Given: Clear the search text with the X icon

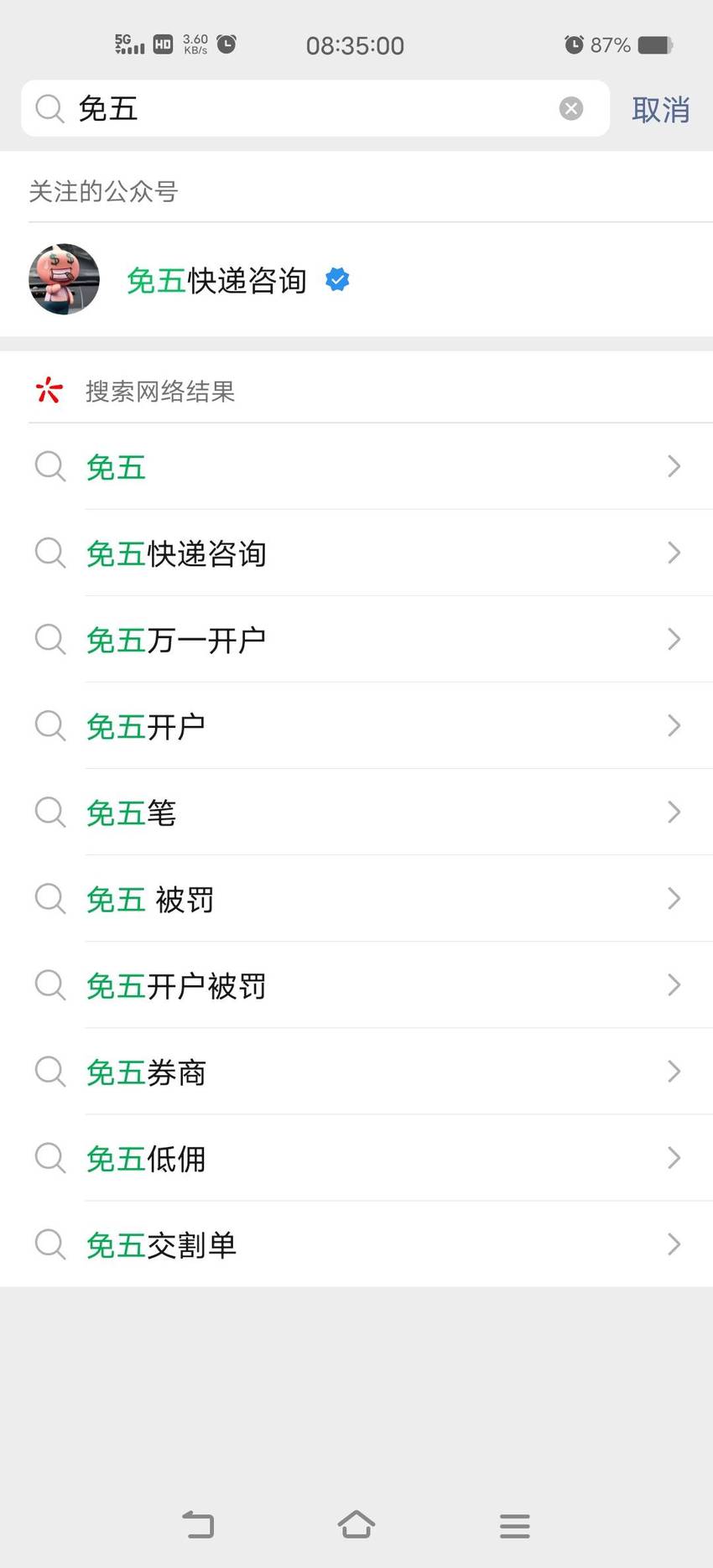Looking at the screenshot, I should pos(571,108).
